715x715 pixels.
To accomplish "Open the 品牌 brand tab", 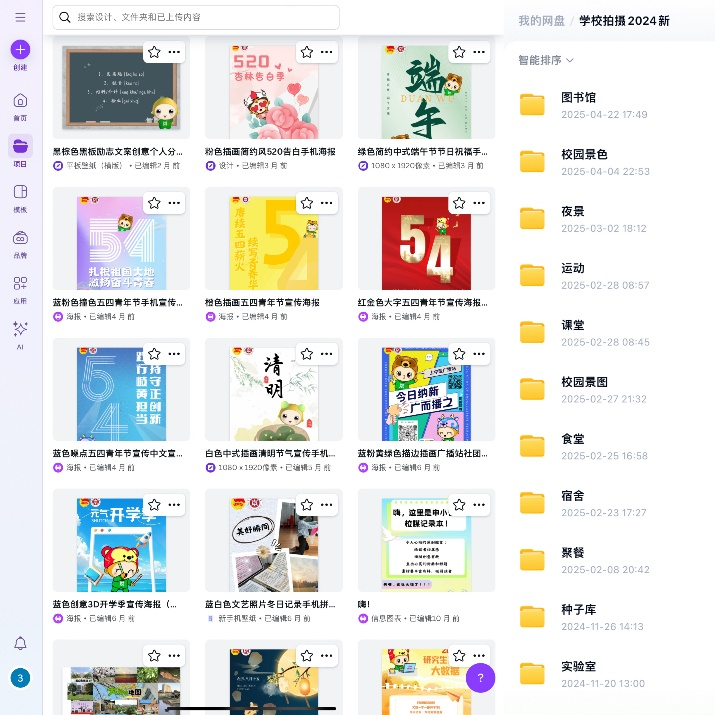I will tap(20, 243).
